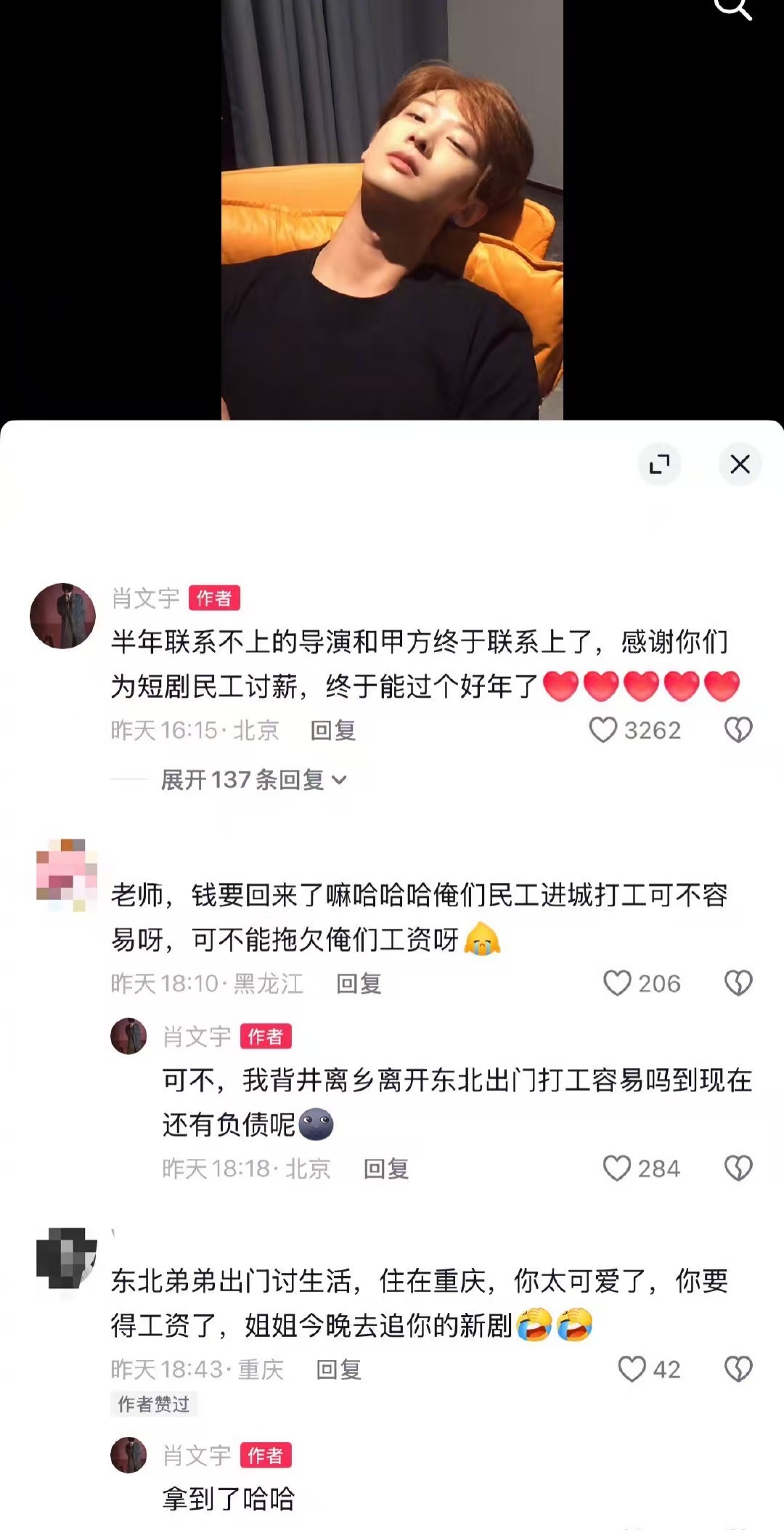This screenshot has height=1530, width=784.
Task: Open 肖文宇's avatar on the top comment
Action: pos(62,615)
